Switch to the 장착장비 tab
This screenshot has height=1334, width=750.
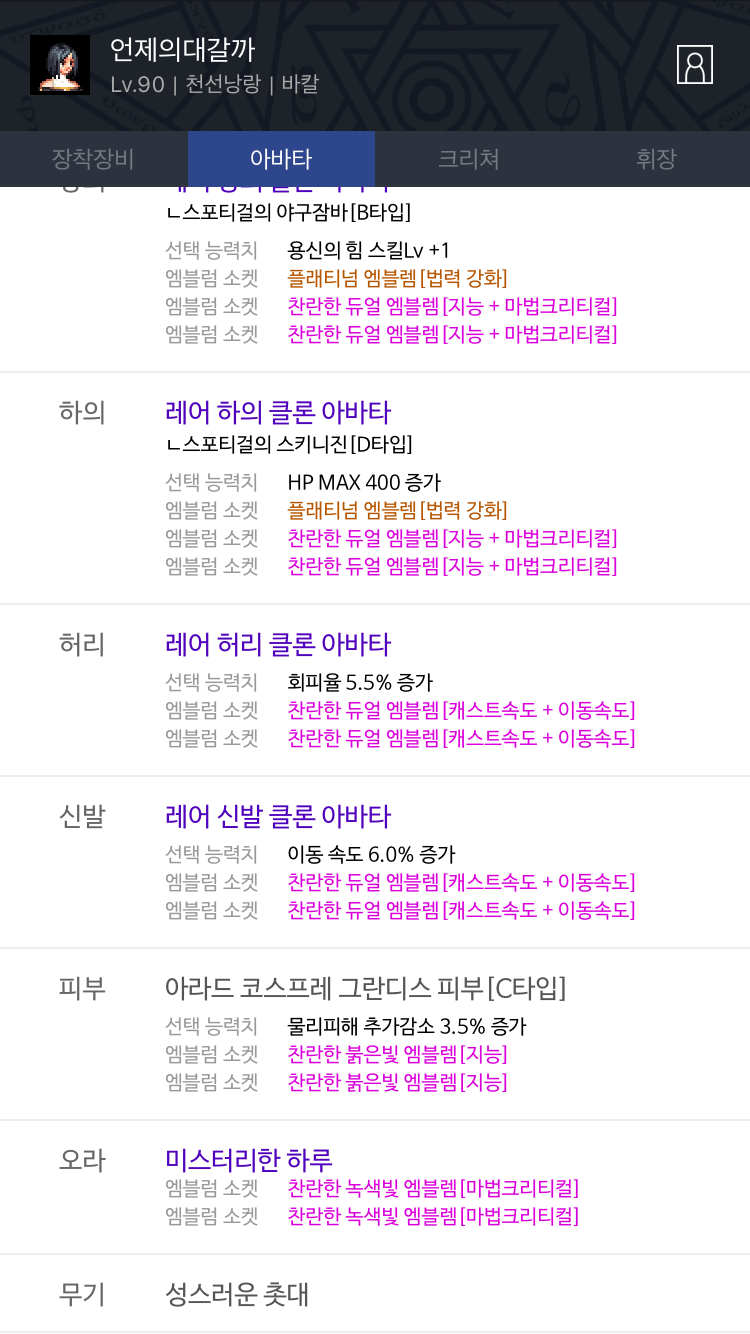pyautogui.click(x=93, y=159)
